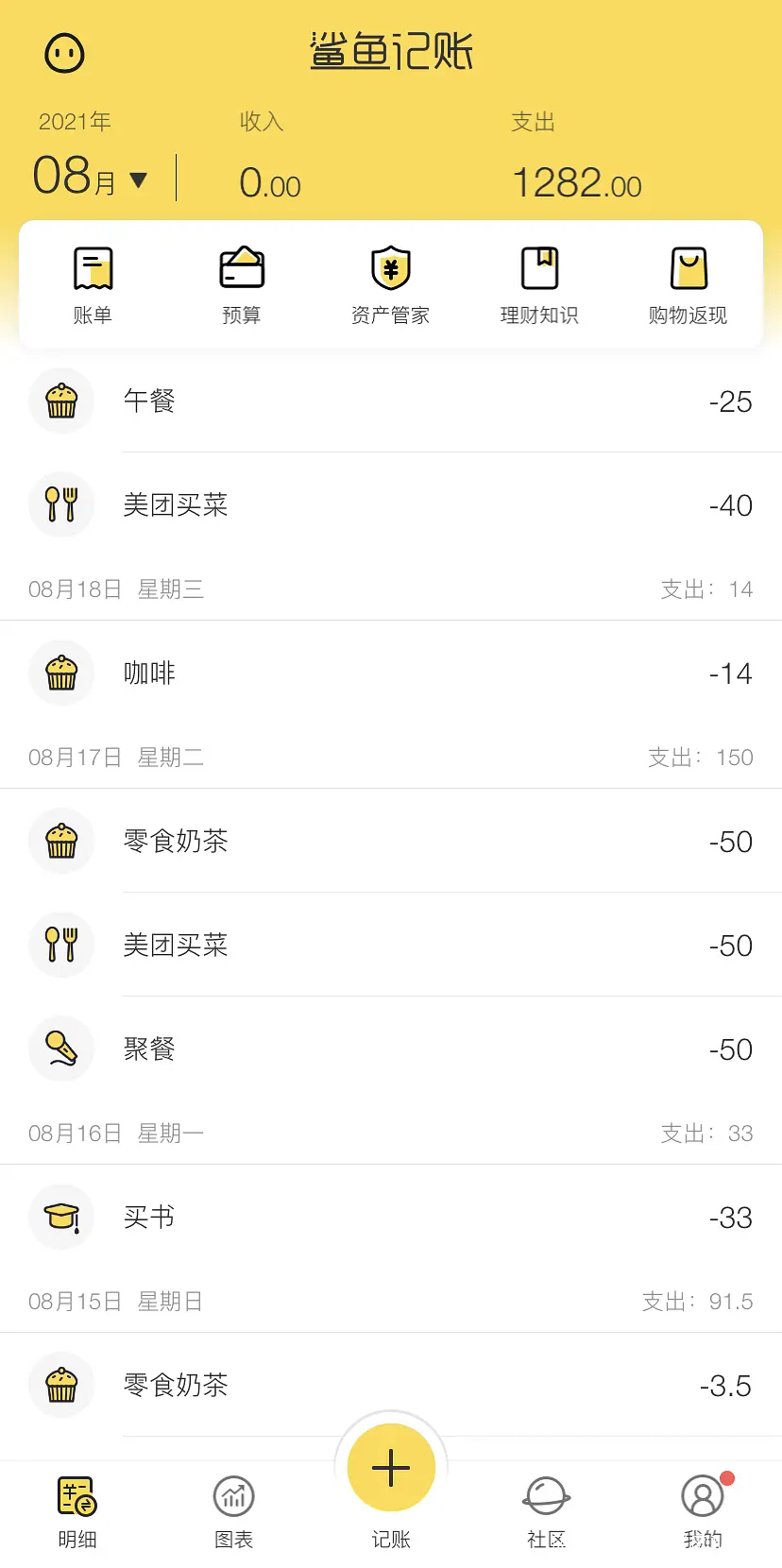Screen dimensions: 782x1568
Task: Select the 明细 details tab
Action: click(x=77, y=1511)
